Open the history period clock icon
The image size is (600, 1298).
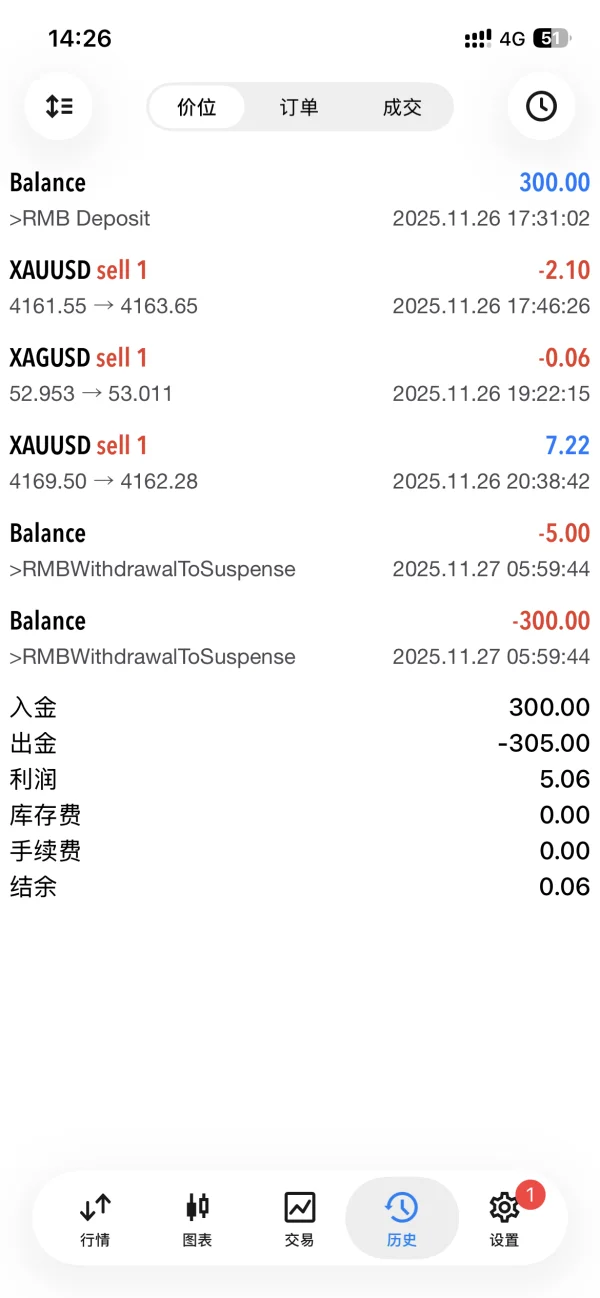tap(541, 106)
